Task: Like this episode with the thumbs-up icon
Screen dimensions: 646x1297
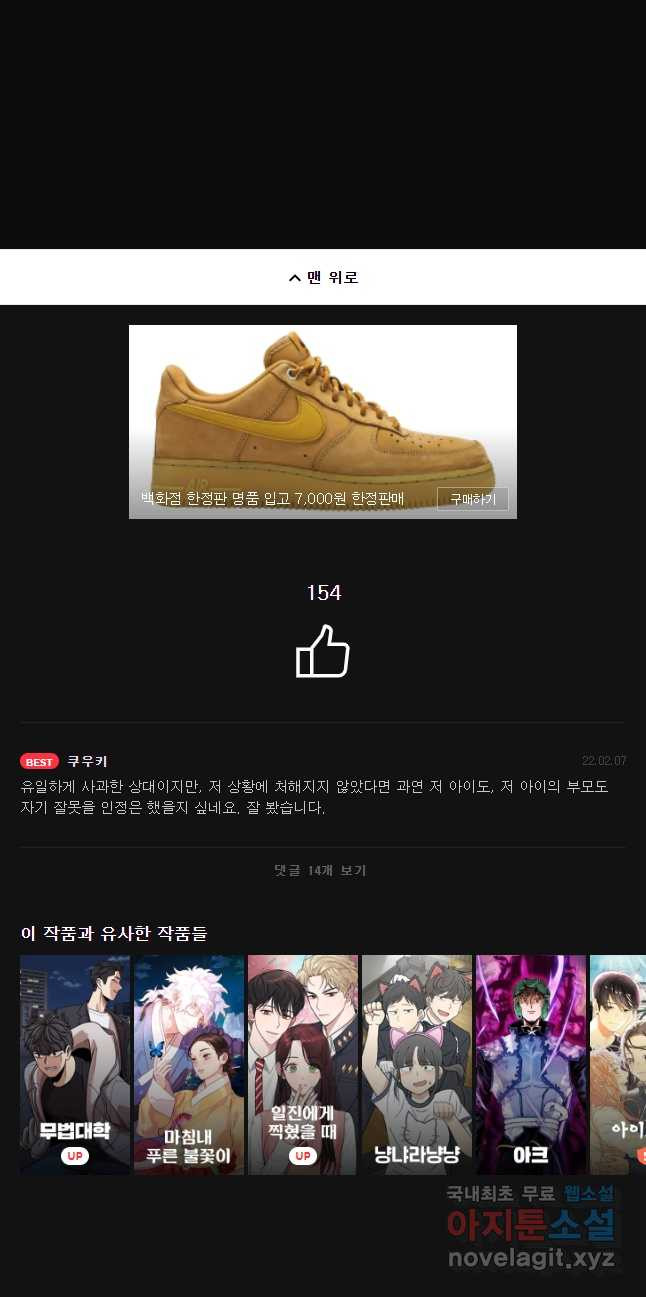Action: click(x=322, y=651)
